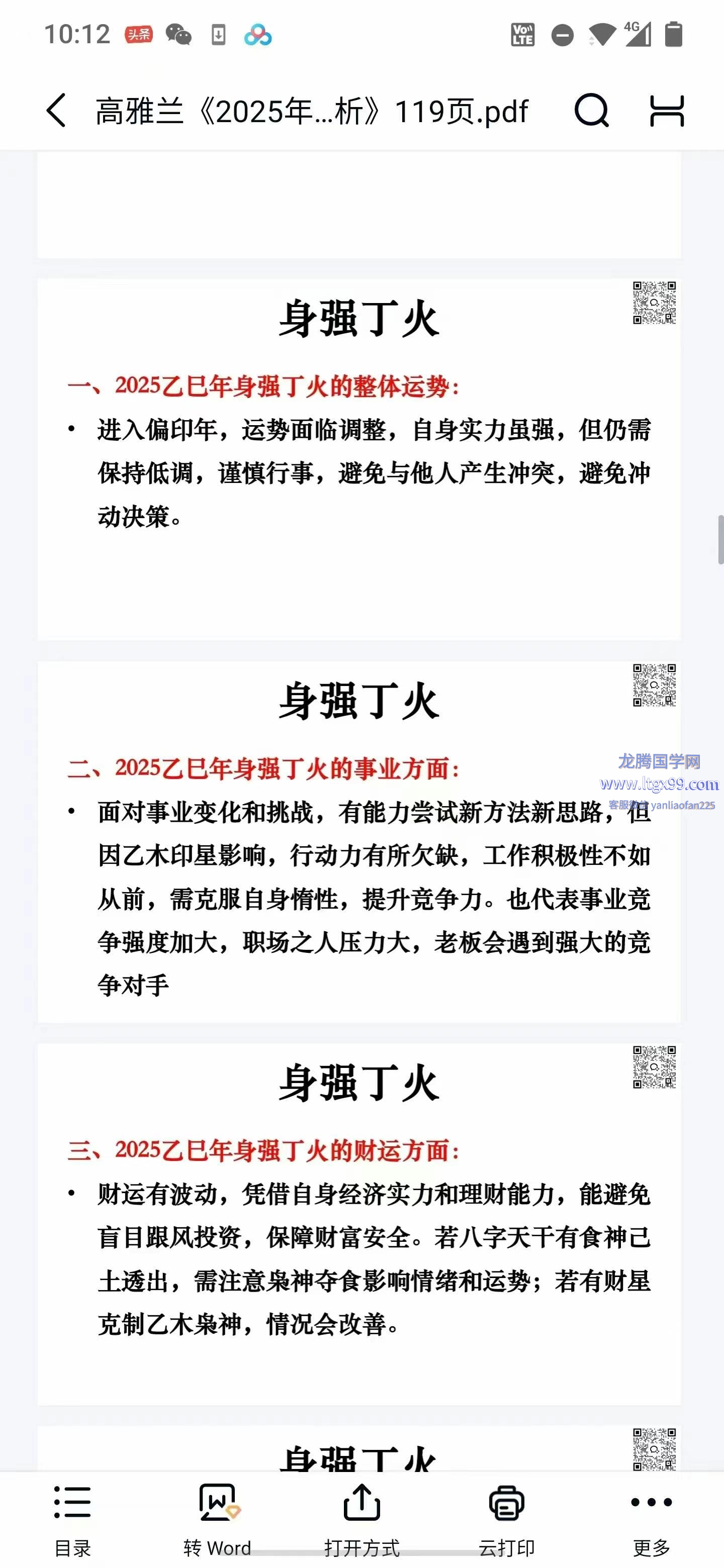Tap the page scrollbar handle
724x1568 pixels.
coord(720,540)
